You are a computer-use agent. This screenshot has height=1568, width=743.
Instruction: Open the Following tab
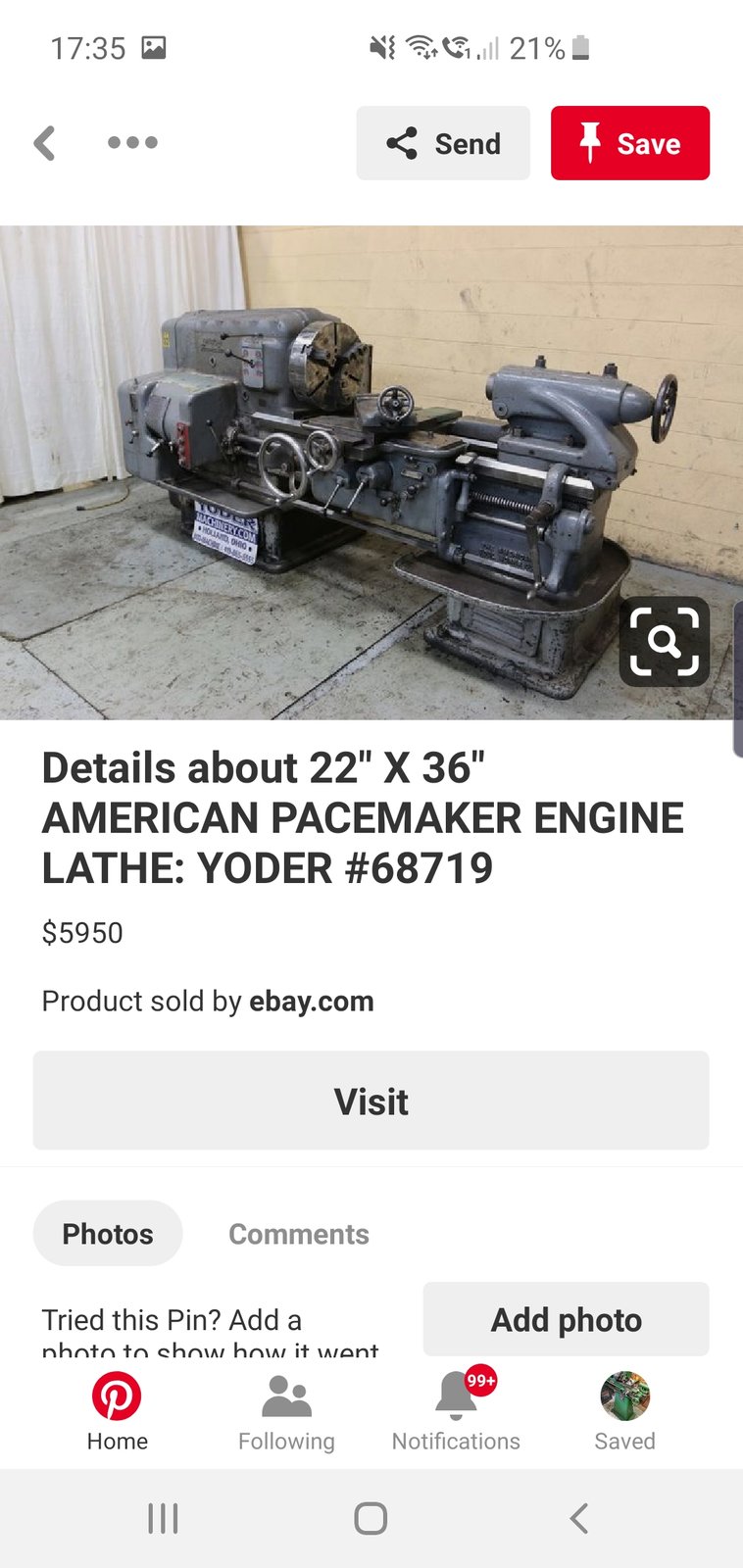(286, 1411)
